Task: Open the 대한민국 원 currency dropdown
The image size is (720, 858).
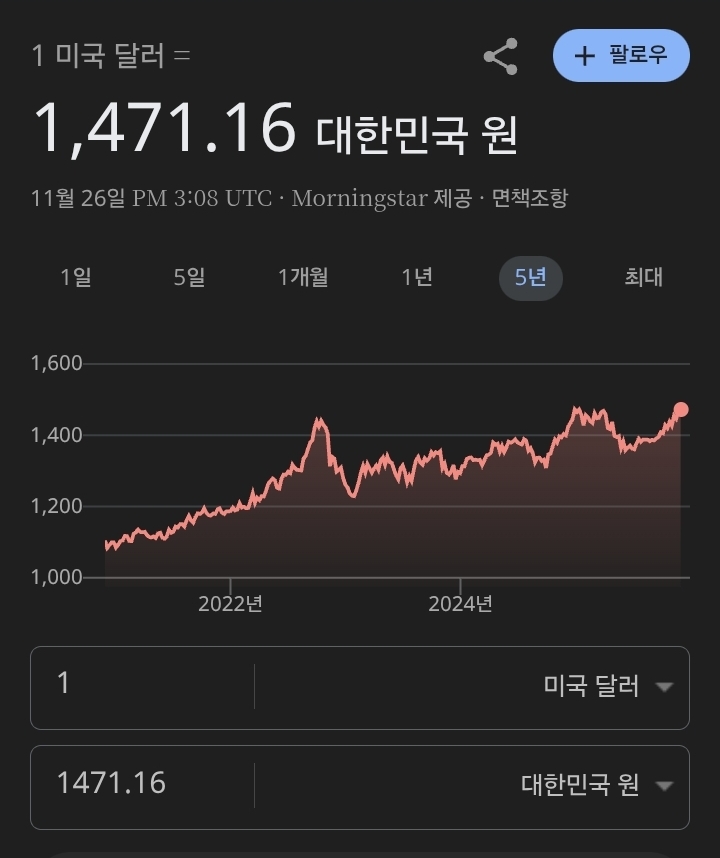Action: tap(596, 785)
